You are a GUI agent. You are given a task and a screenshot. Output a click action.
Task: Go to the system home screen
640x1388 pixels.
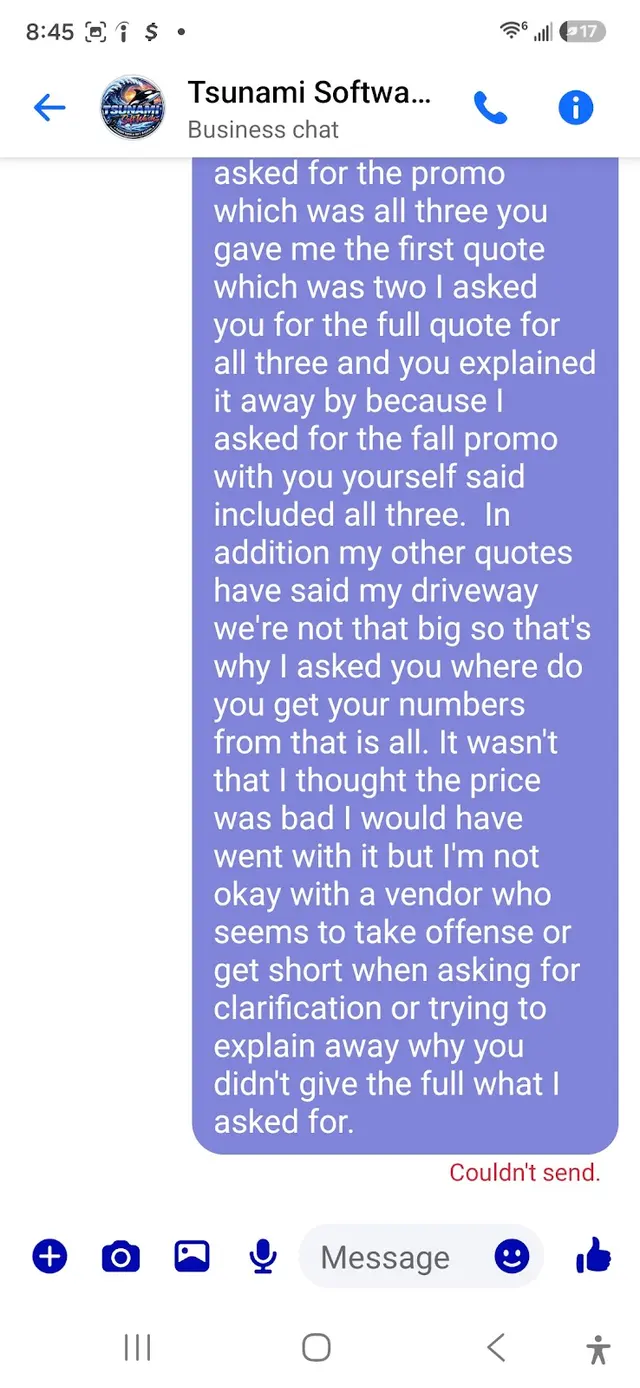click(x=316, y=1347)
